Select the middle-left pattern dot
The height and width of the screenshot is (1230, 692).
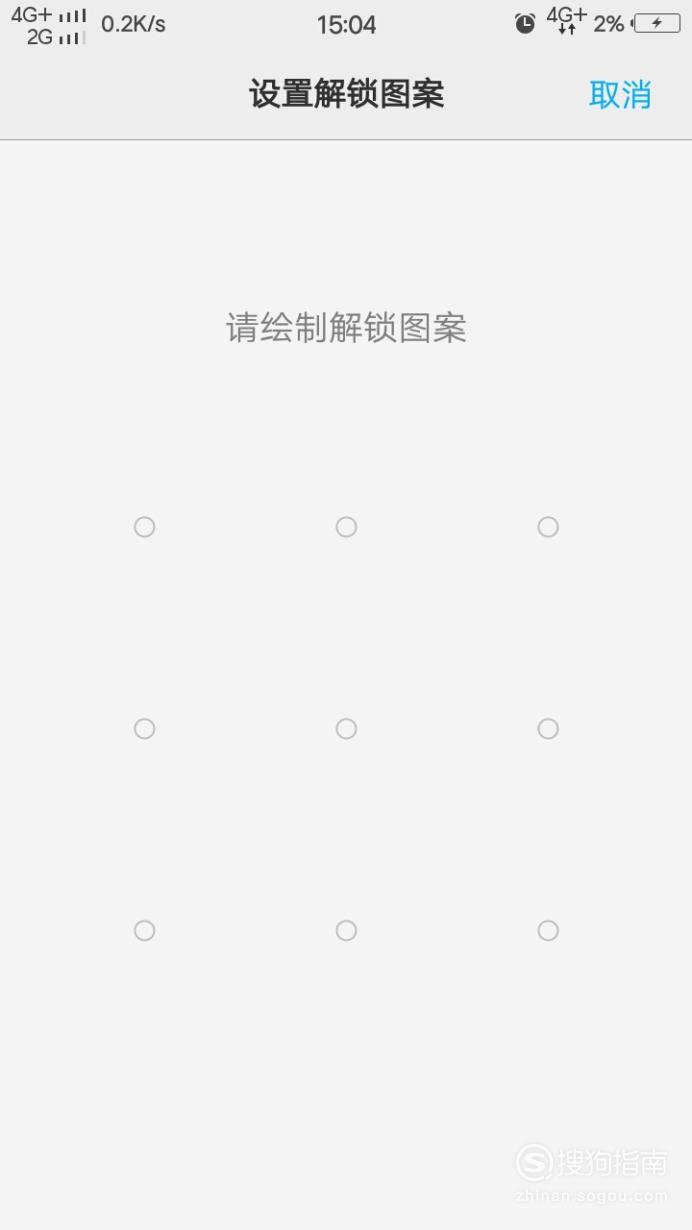[144, 729]
